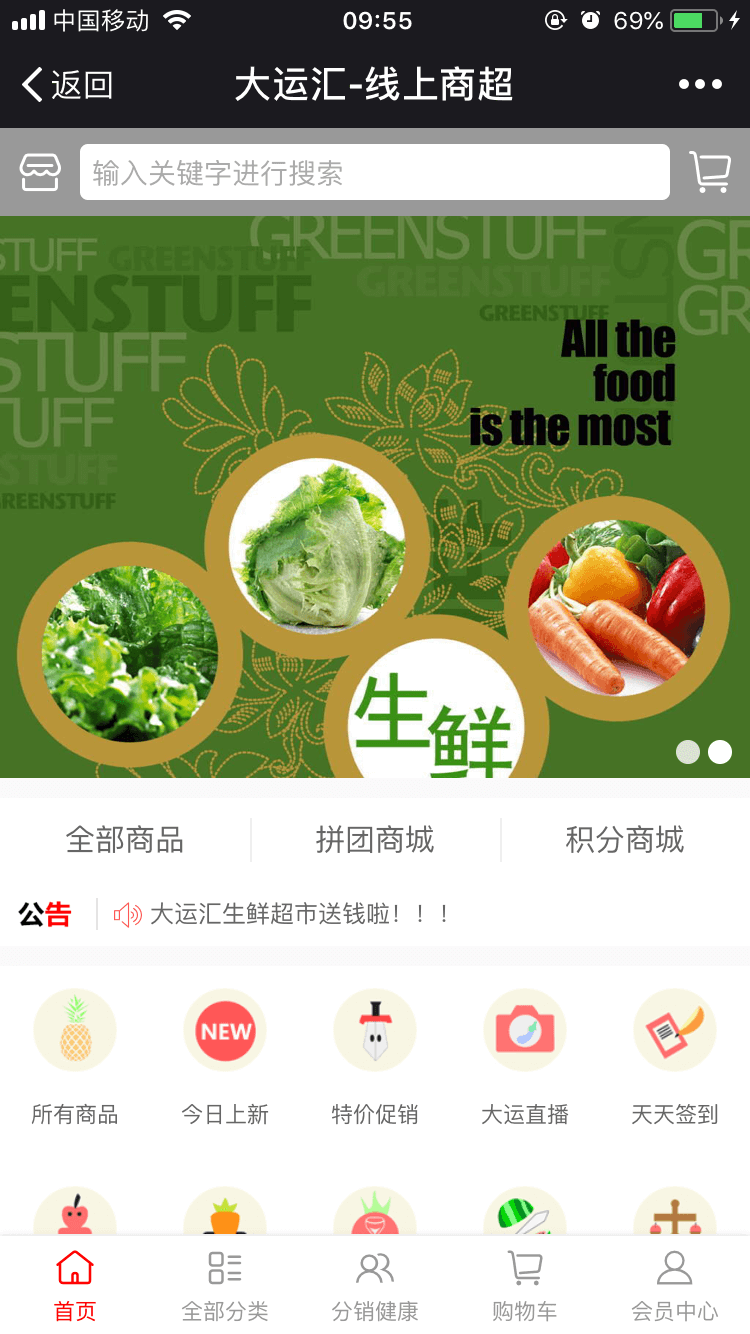Open 特价促销 promotions
Viewport: 750px width, 1334px height.
pyautogui.click(x=375, y=1056)
